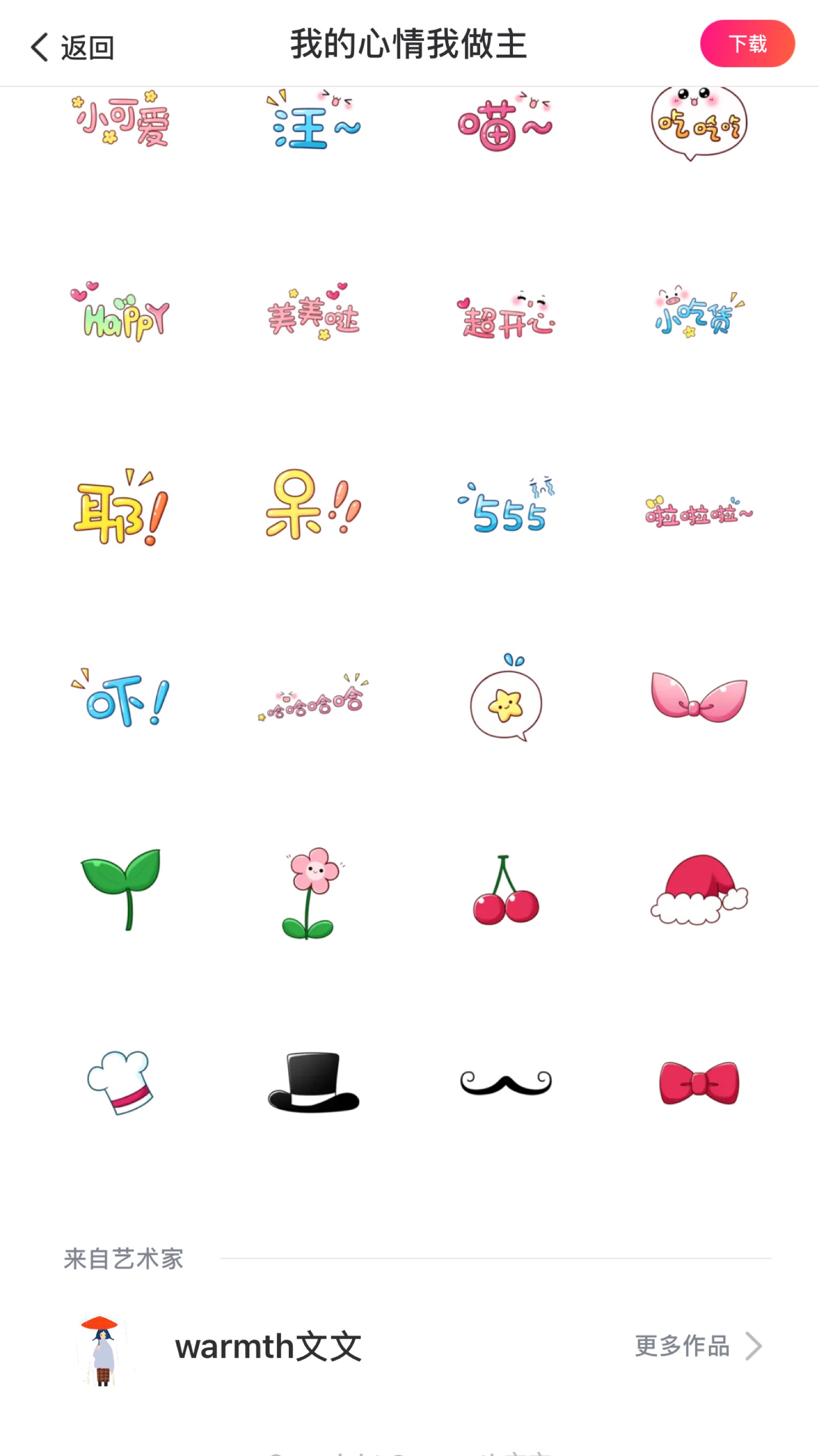Preview the 小可爱 sticker
This screenshot has width=819, height=1456.
[120, 120]
